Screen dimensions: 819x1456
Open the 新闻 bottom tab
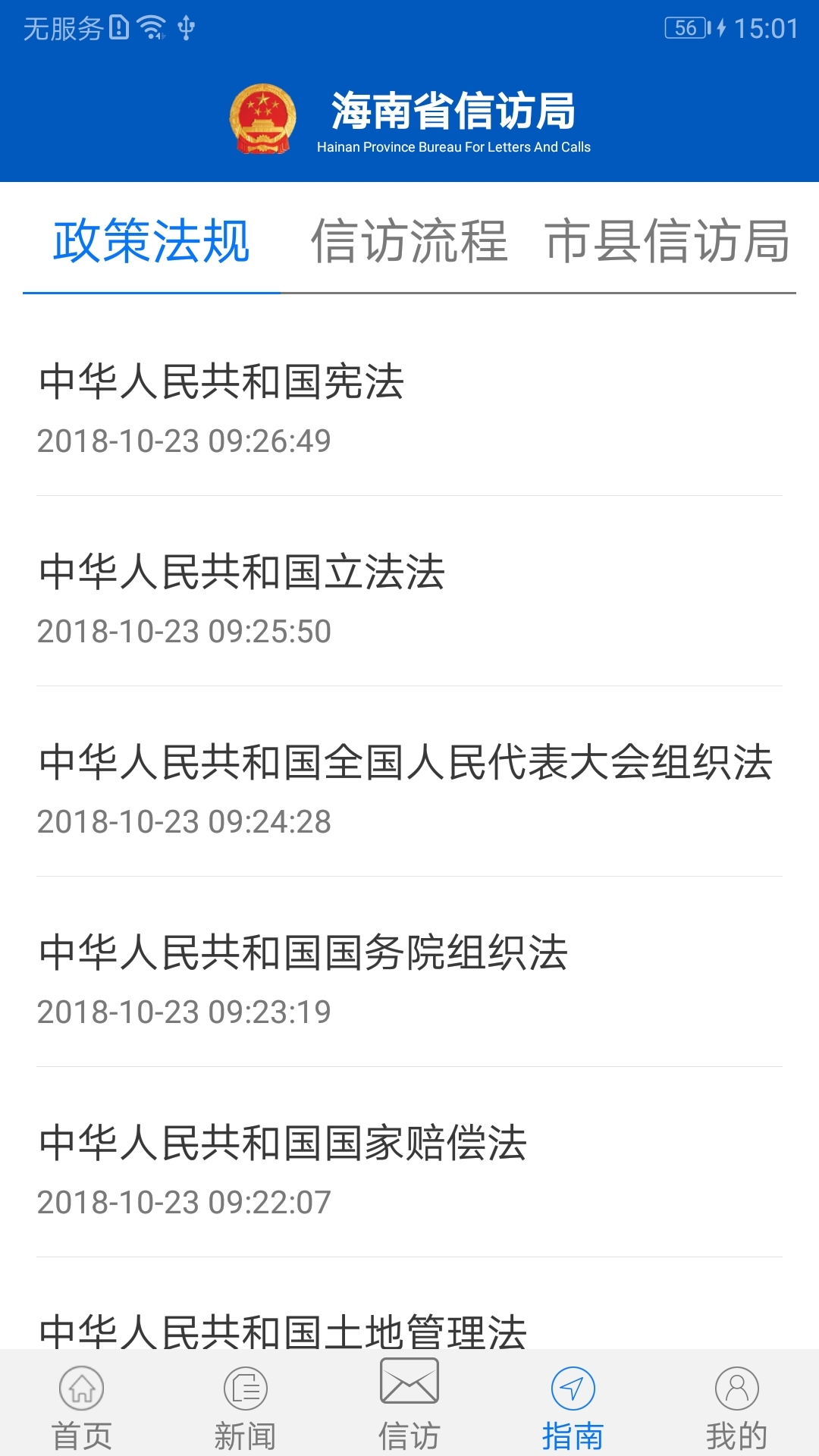[x=245, y=1407]
